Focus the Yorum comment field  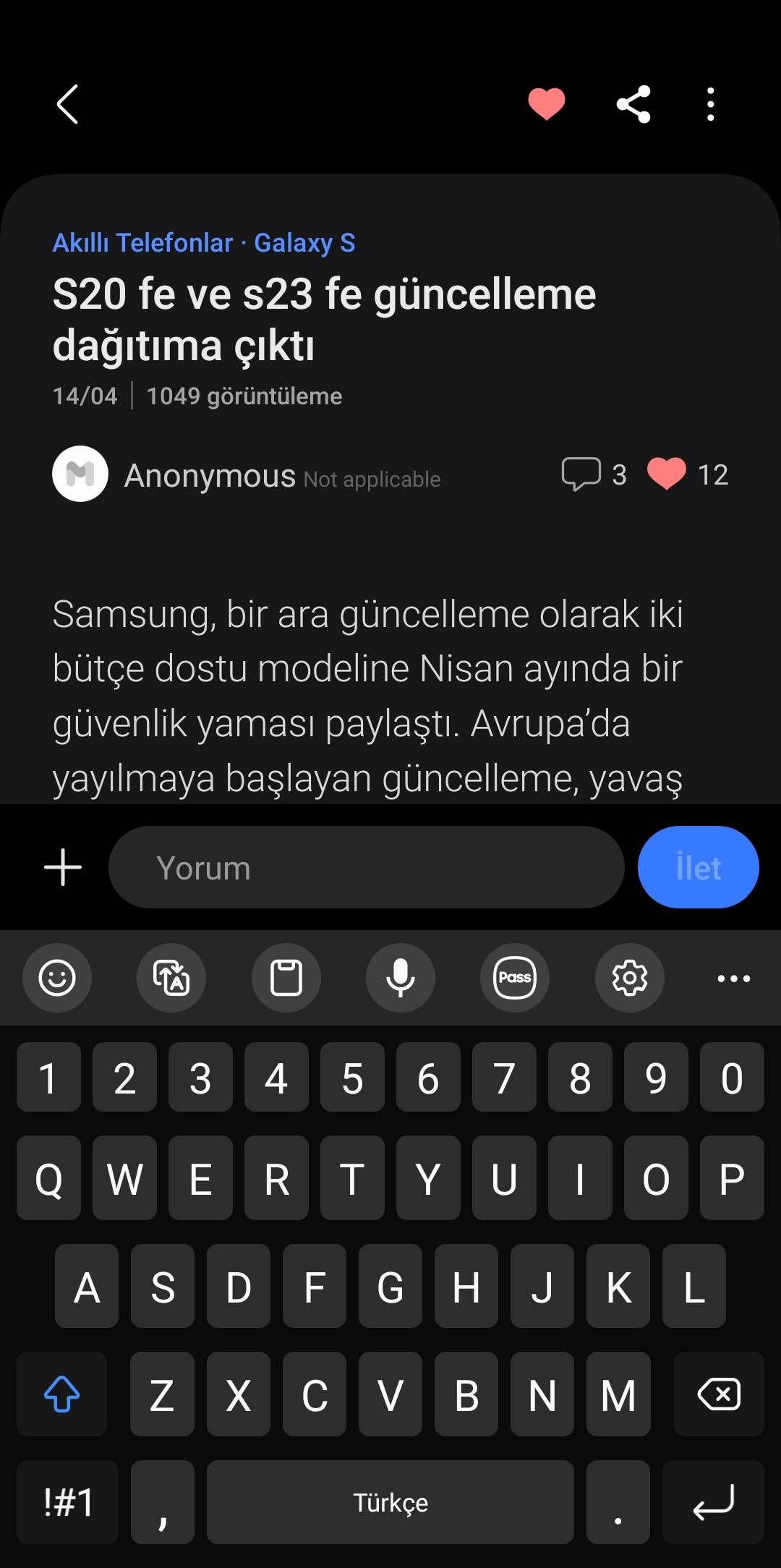[366, 867]
